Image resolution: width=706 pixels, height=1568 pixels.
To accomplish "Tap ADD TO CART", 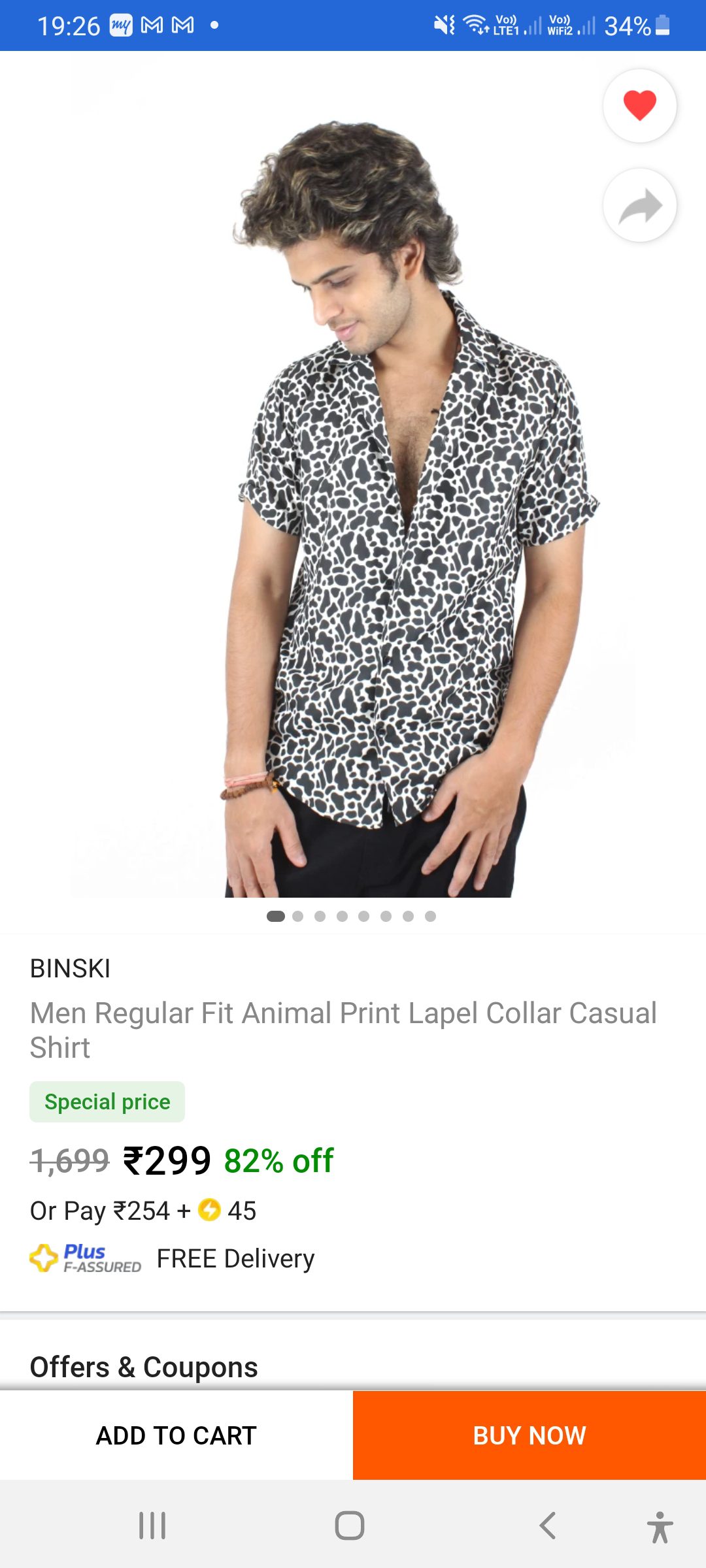I will [176, 1435].
